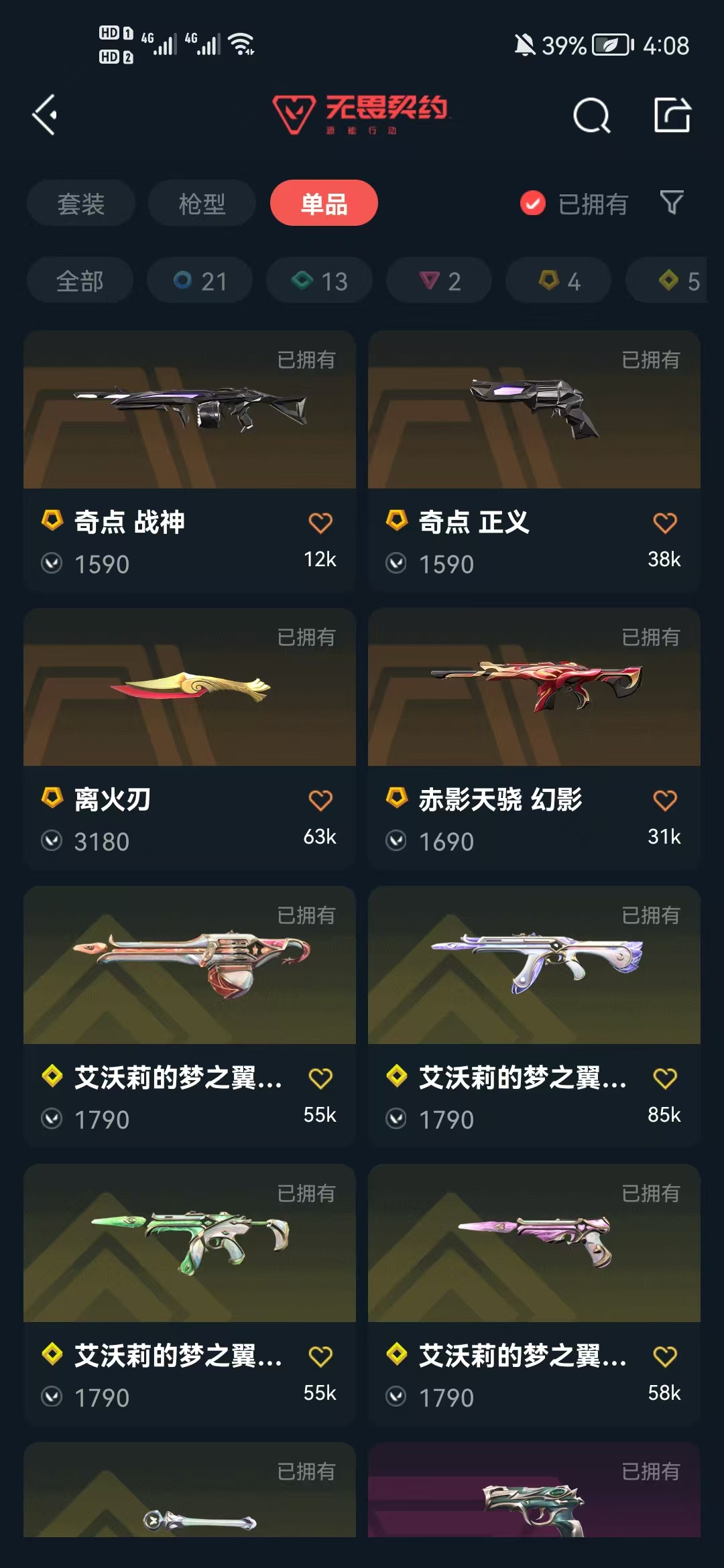Share this page via the share icon
The image size is (724, 1568).
coord(672,115)
